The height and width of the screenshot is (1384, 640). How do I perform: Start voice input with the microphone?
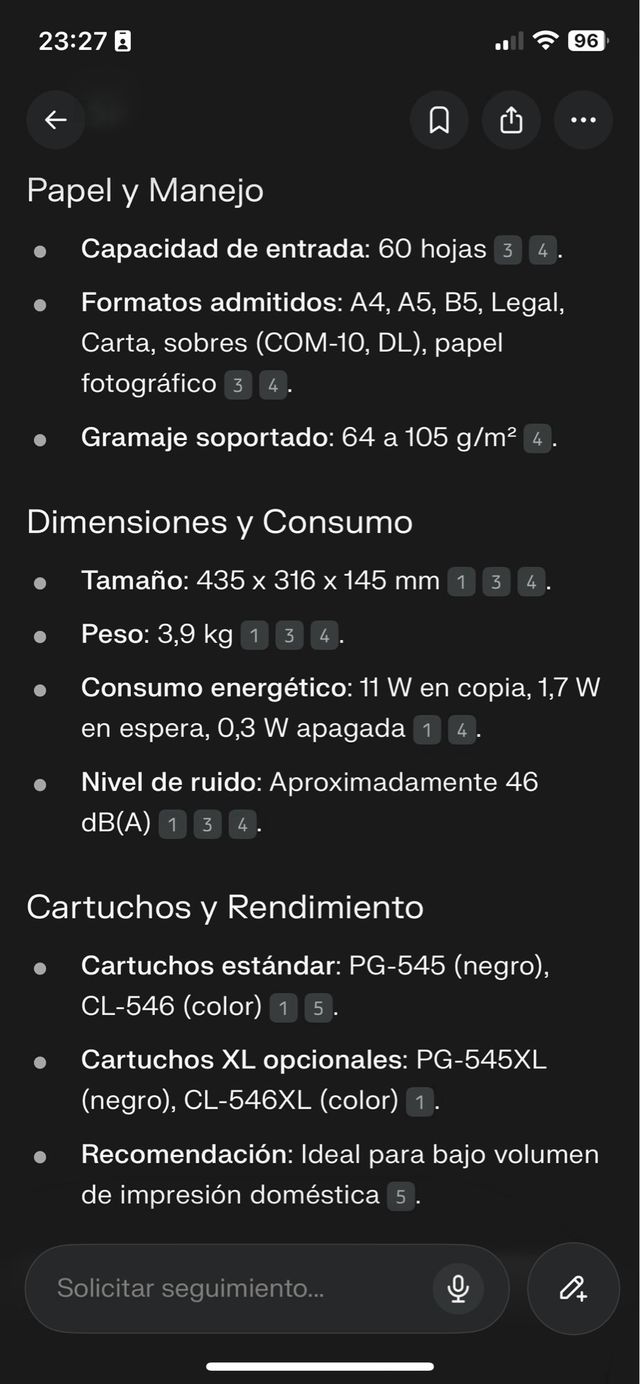pyautogui.click(x=458, y=1288)
